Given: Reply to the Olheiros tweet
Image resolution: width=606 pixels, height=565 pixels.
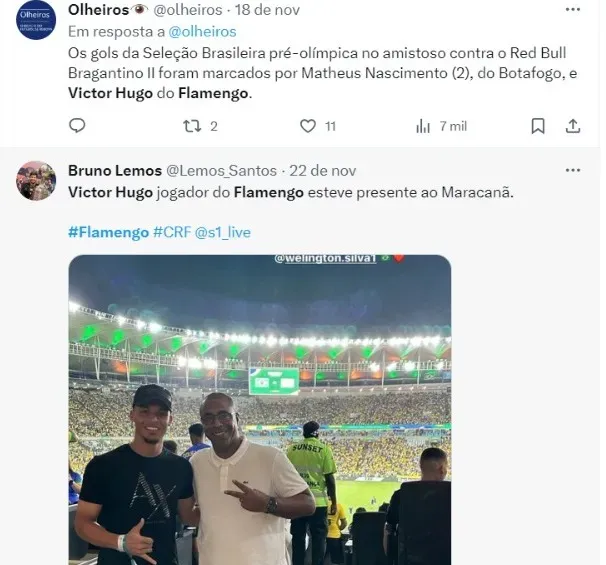Looking at the screenshot, I should (x=77, y=126).
